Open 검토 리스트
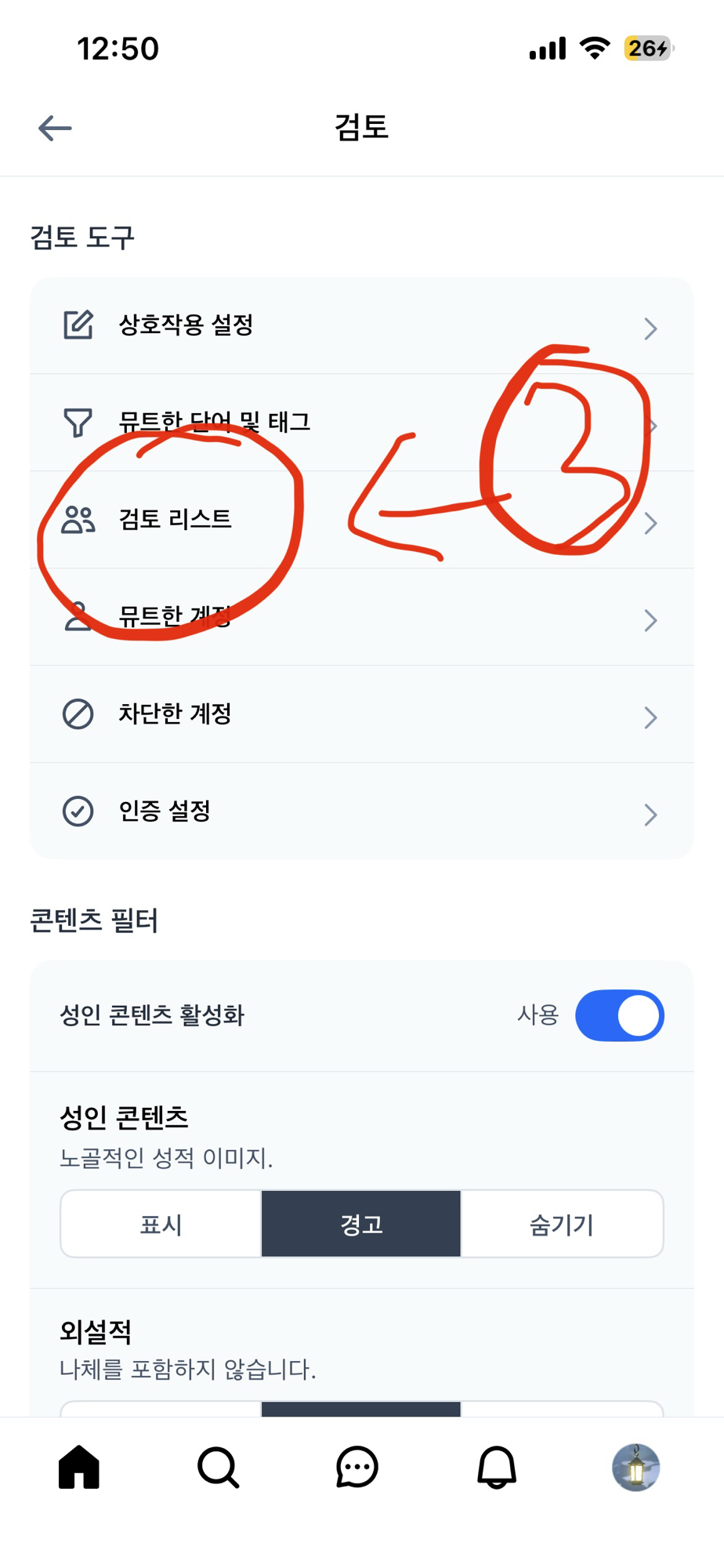 pyautogui.click(x=360, y=520)
